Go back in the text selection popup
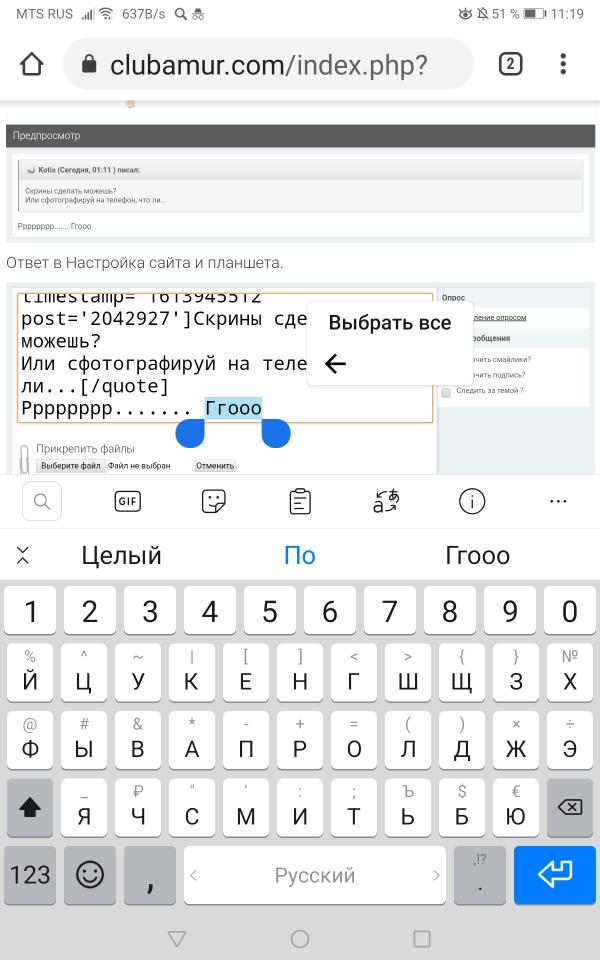Viewport: 600px width, 960px height. click(x=336, y=364)
